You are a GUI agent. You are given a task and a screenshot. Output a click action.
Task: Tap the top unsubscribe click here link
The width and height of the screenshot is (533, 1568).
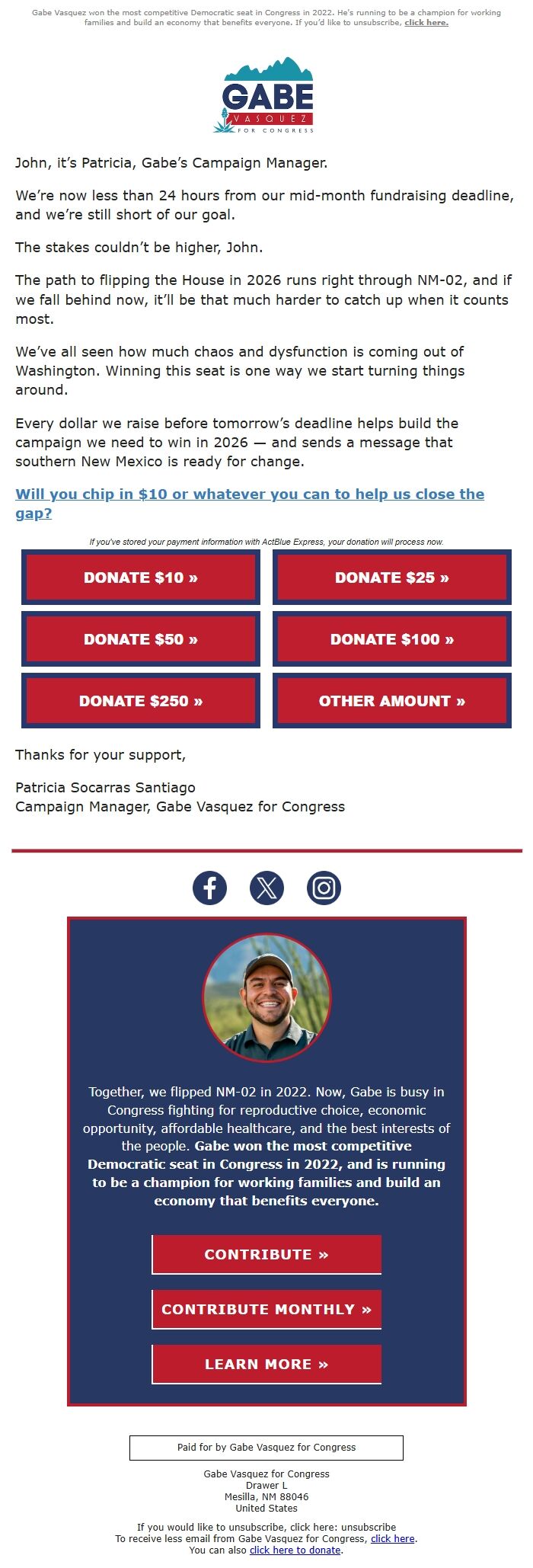(426, 23)
